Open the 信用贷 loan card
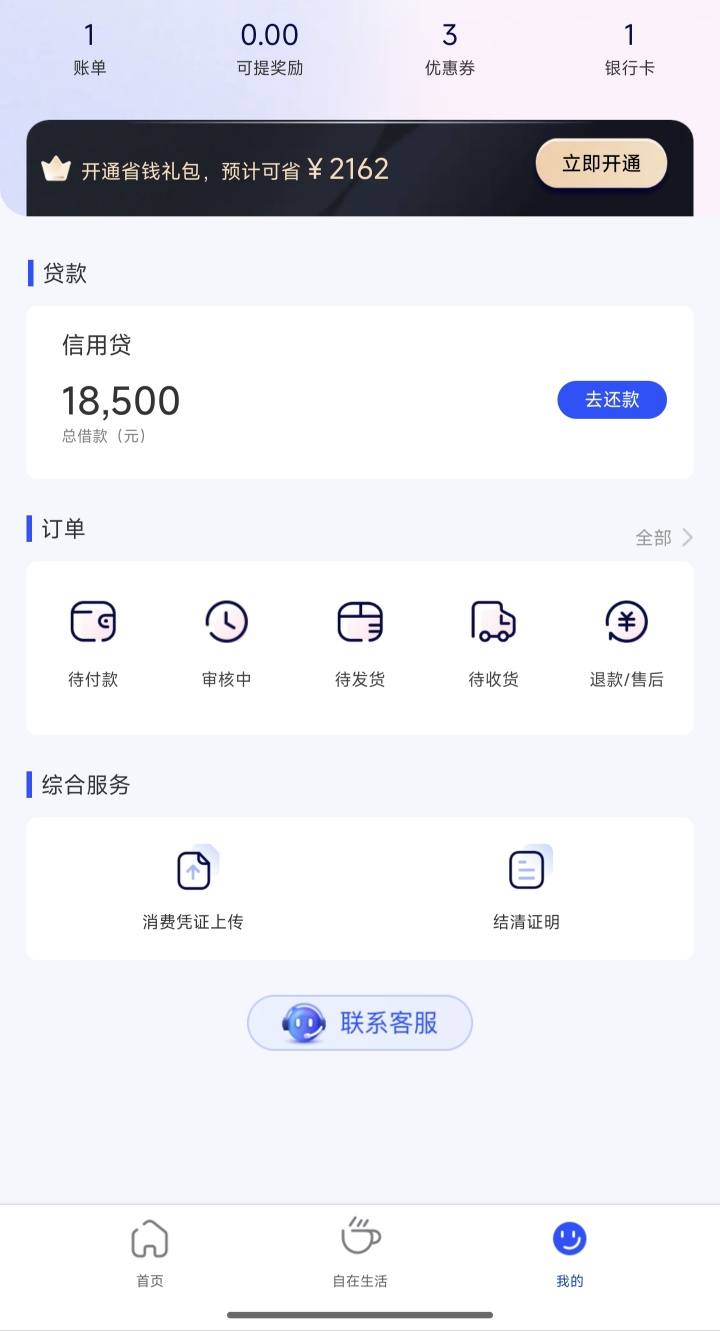 tap(360, 392)
